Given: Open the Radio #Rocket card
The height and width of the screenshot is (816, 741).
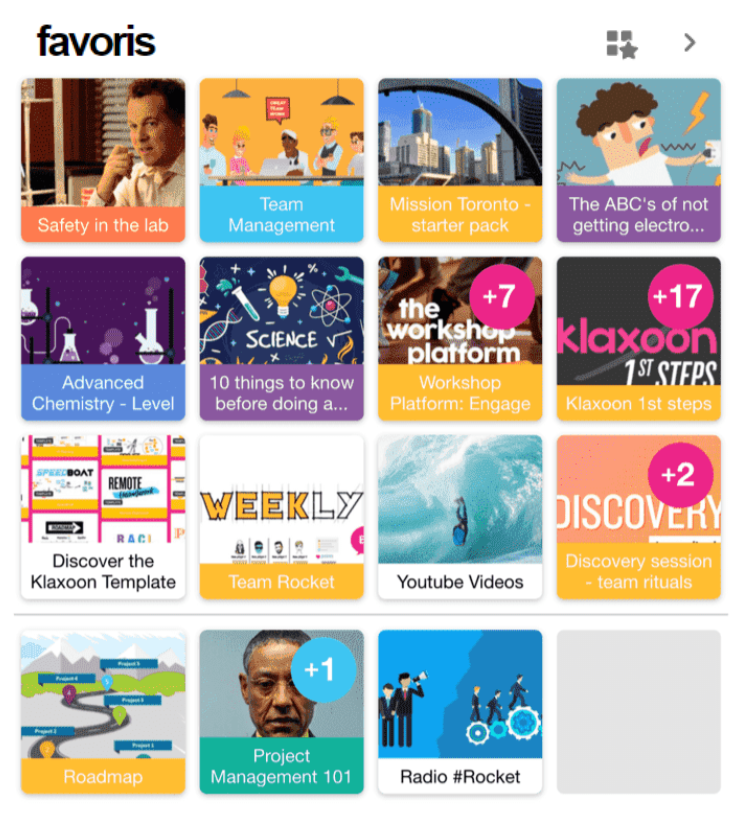Looking at the screenshot, I should (x=460, y=711).
